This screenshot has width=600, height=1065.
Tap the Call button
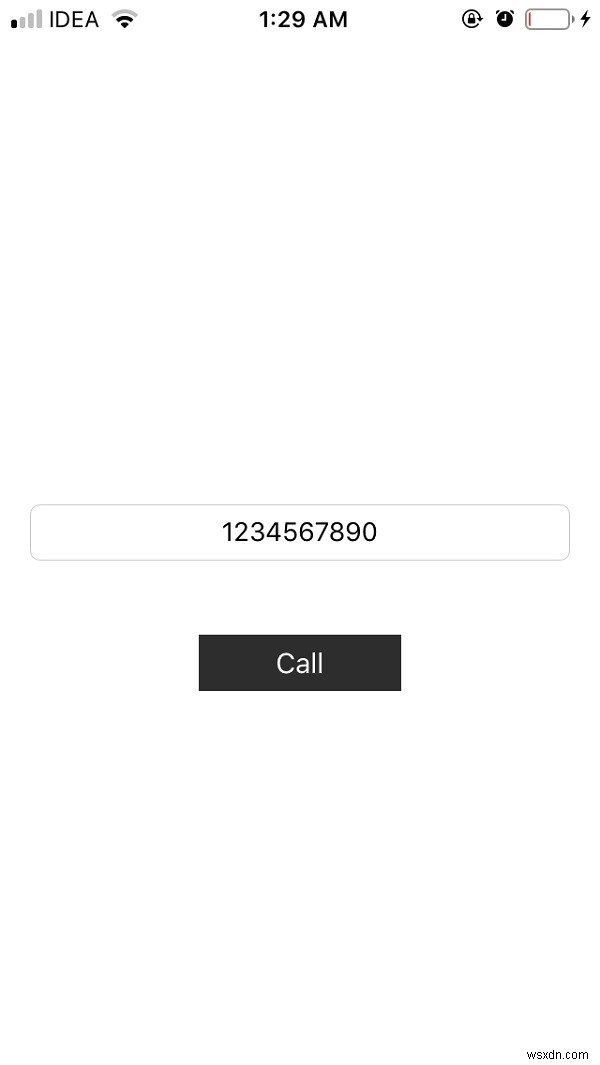[300, 663]
